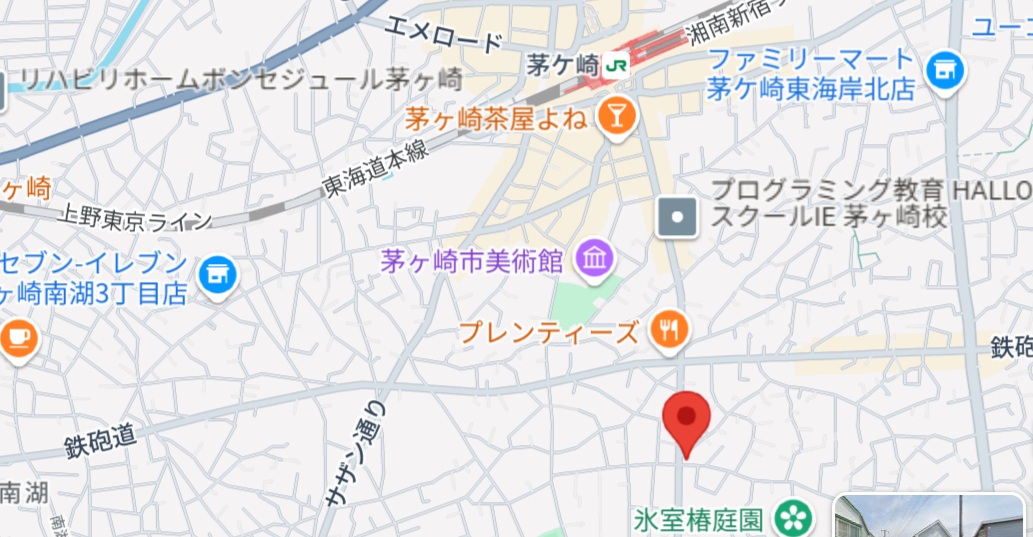Select リハビリホームボンセジュール茅ヶ崎 place marker

4,90
